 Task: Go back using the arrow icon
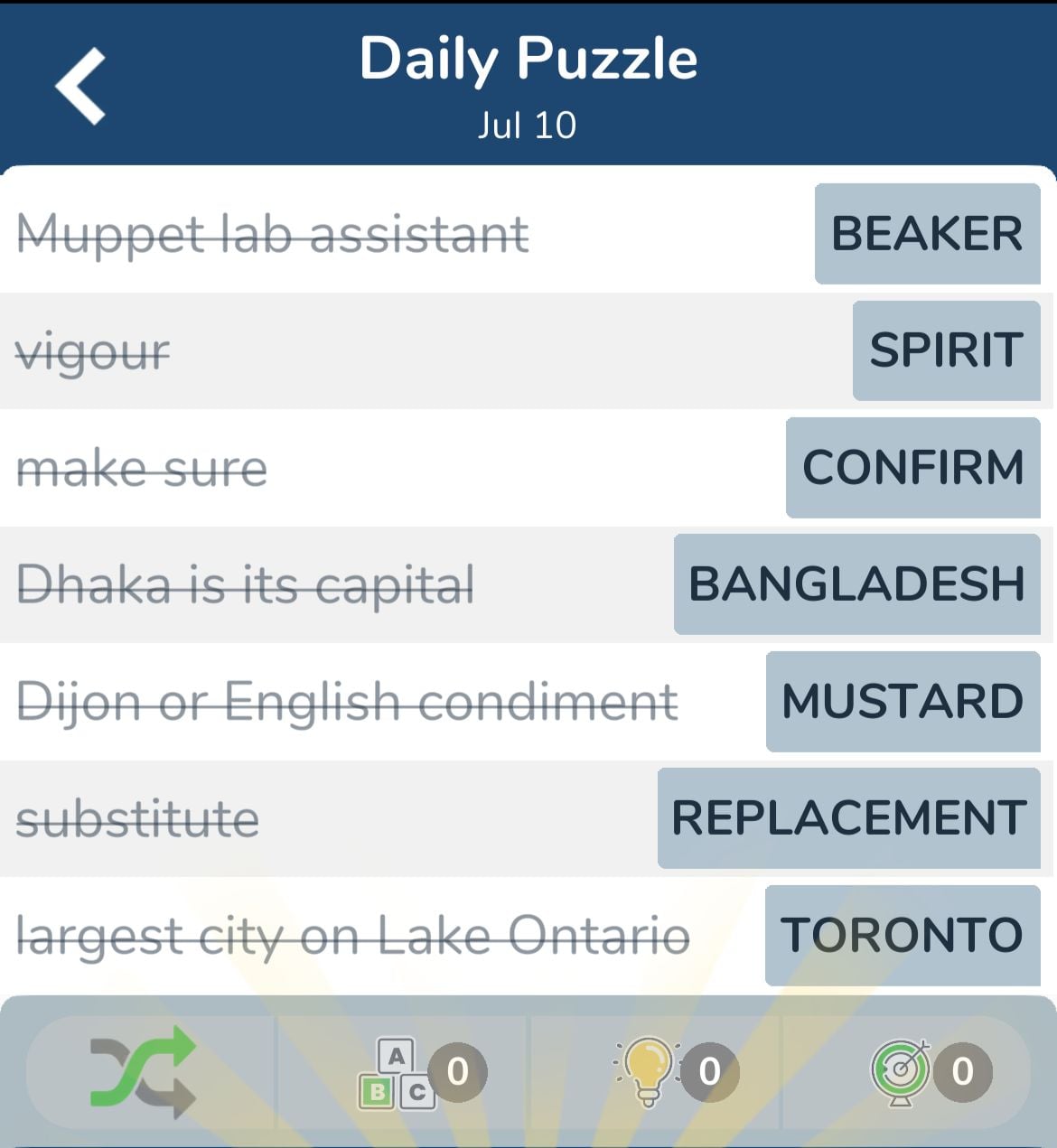(81, 86)
